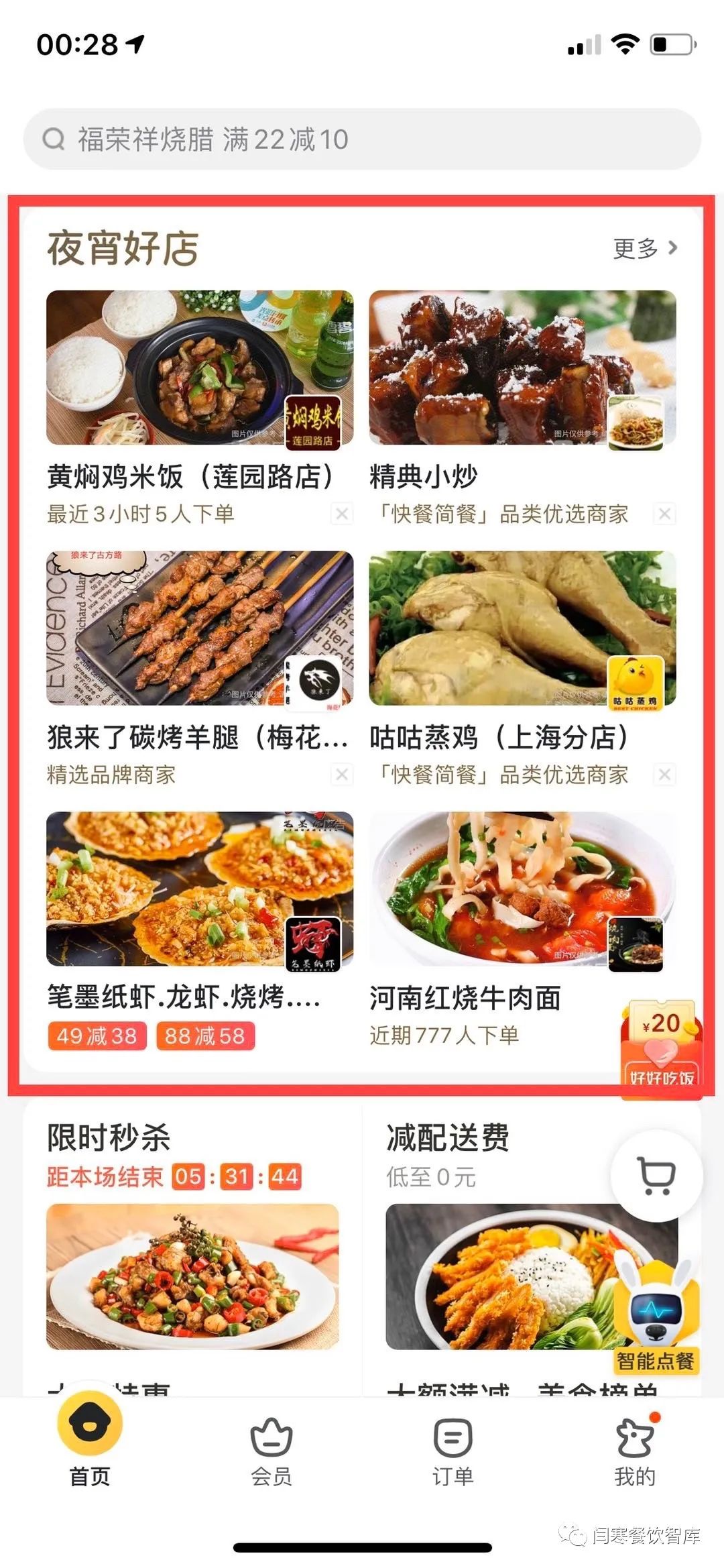Image resolution: width=724 pixels, height=1568 pixels.
Task: Open the 福荣祥烧腊 search box
Action: 362,139
